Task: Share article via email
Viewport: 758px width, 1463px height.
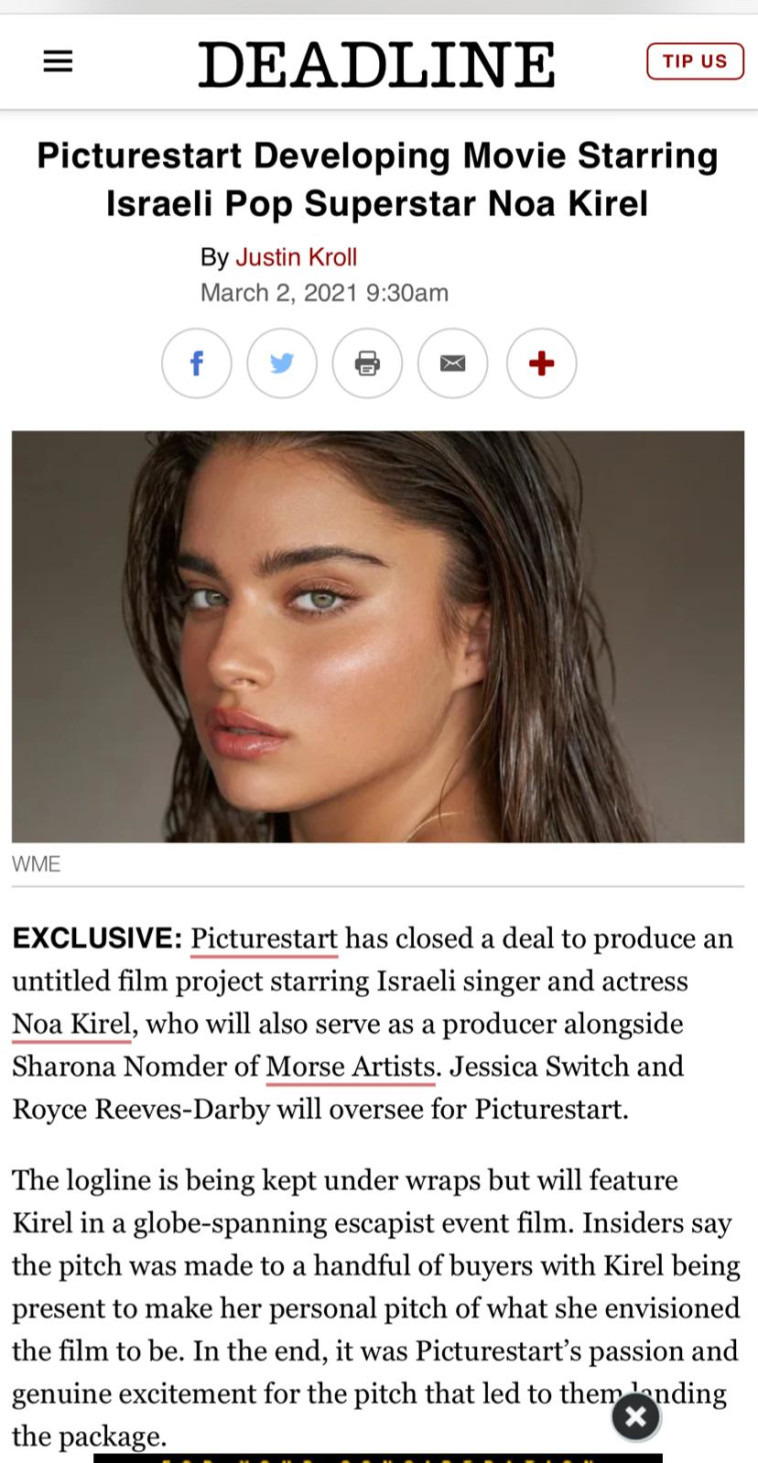Action: 452,363
